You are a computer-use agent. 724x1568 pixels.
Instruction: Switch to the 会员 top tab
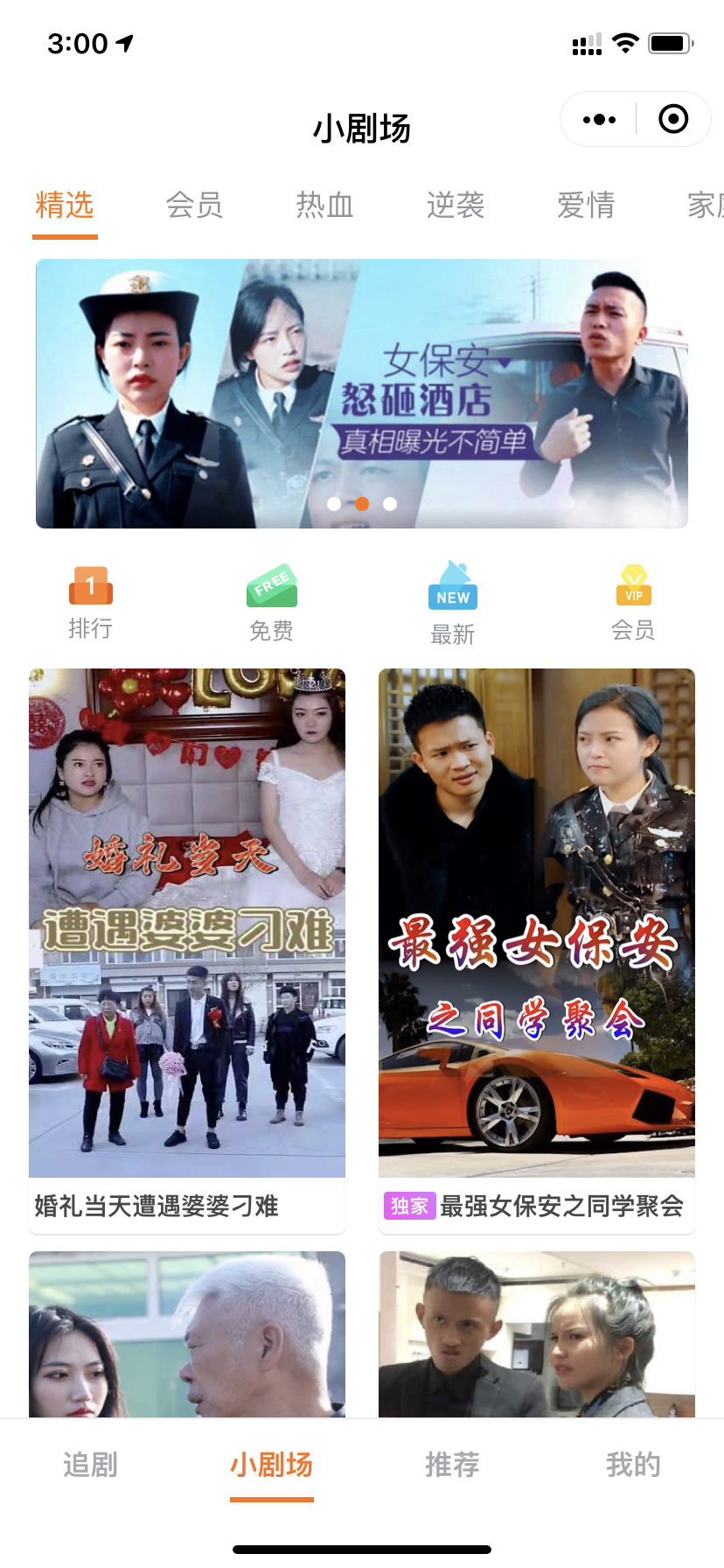pos(194,206)
